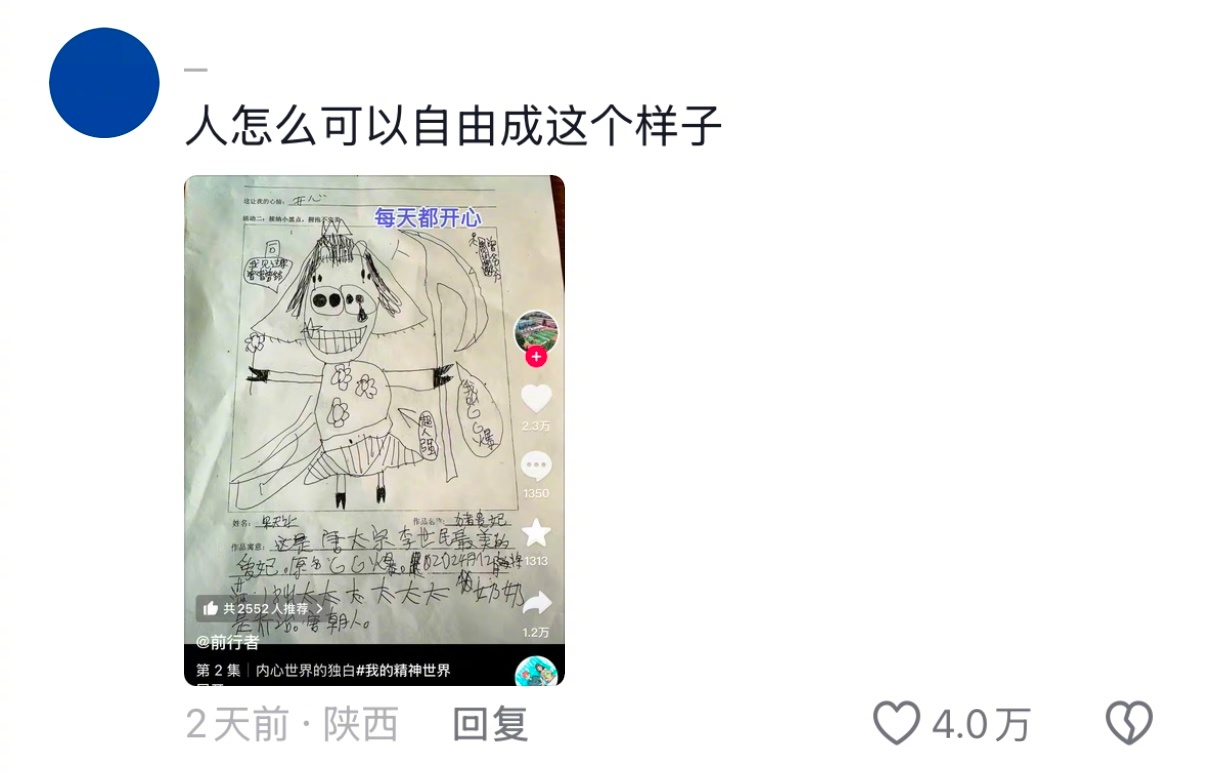Like the comment with 4.0万 likes

(x=896, y=723)
